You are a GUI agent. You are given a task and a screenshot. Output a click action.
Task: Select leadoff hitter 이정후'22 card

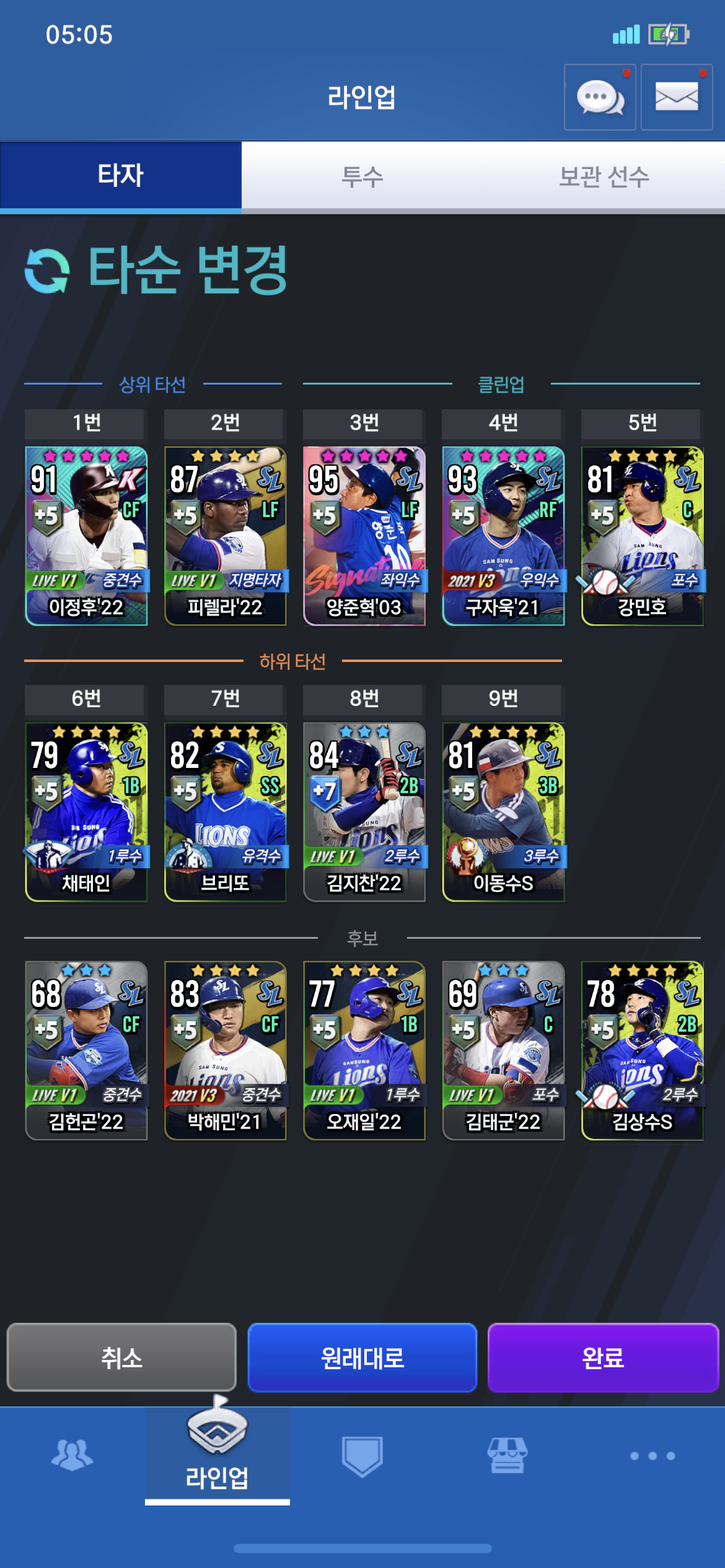click(86, 536)
